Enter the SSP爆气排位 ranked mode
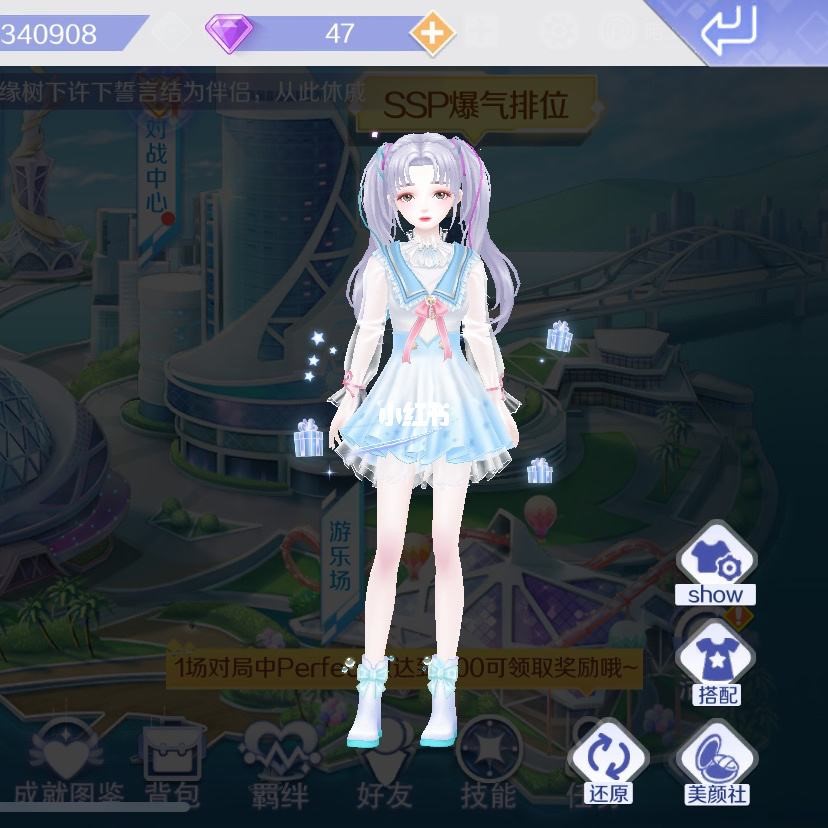This screenshot has height=828, width=828. (x=476, y=105)
